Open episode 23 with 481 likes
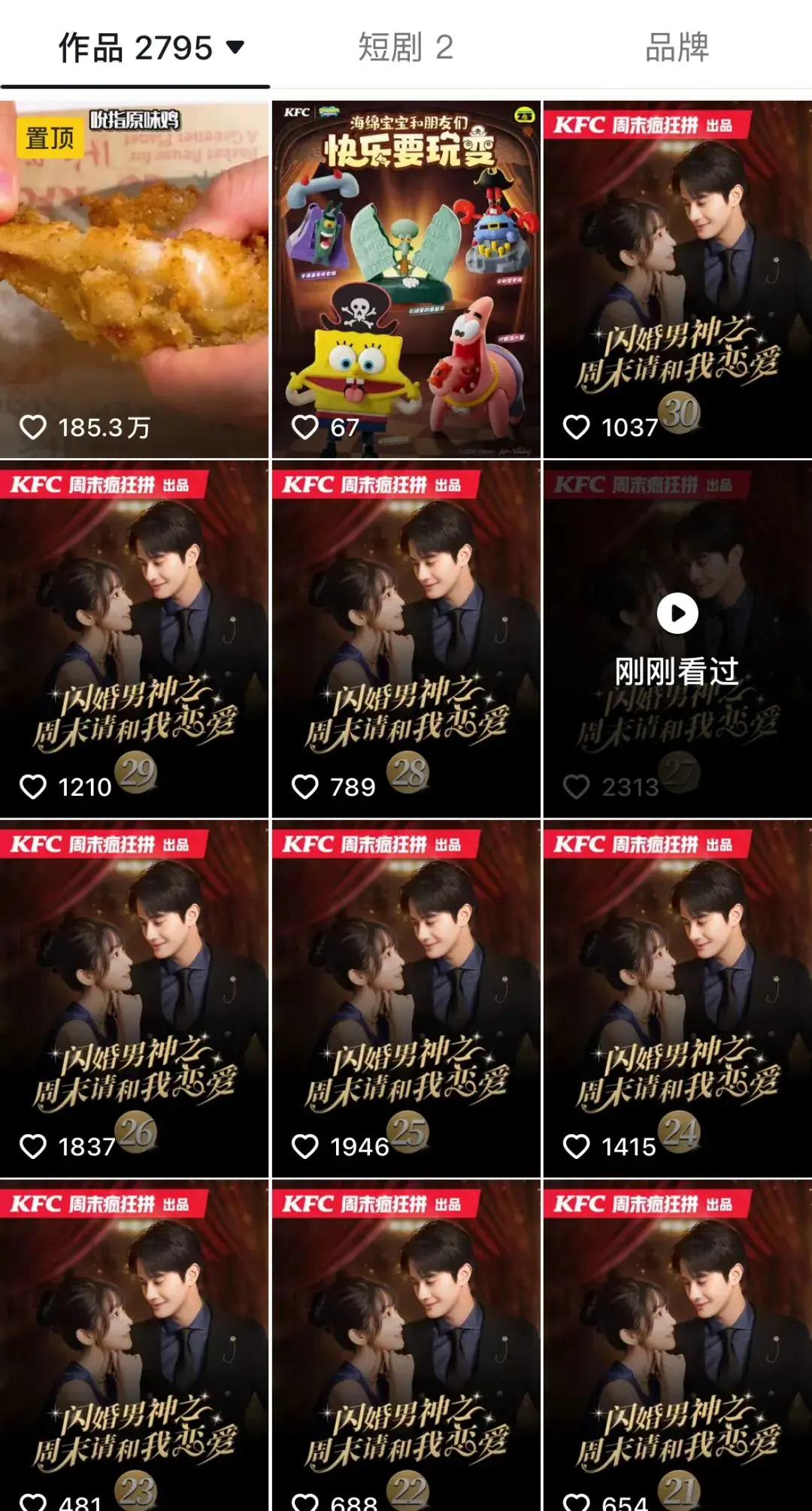This screenshot has height=1511, width=812. pyautogui.click(x=134, y=1346)
